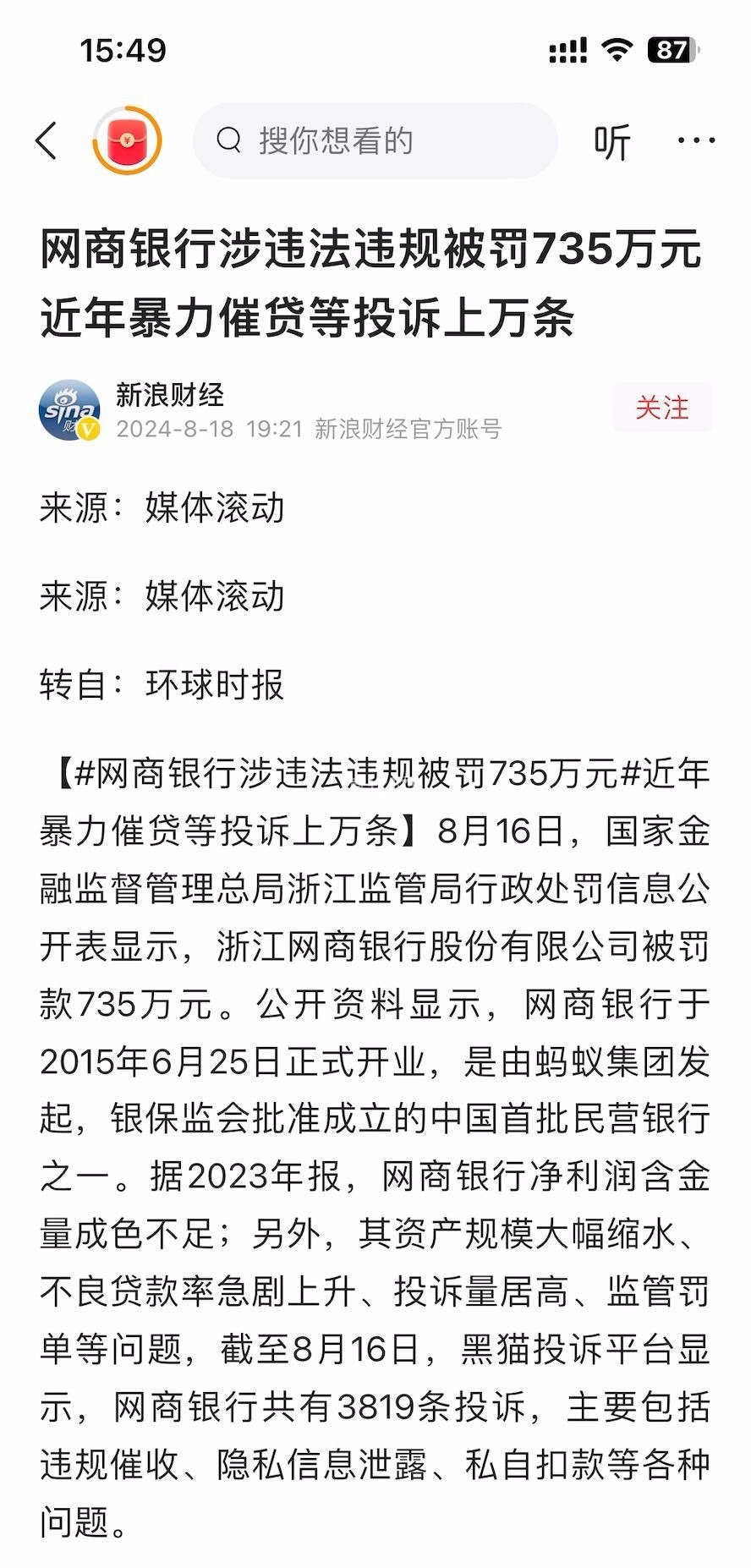The height and width of the screenshot is (1568, 751).
Task: Go back with the top-left arrow
Action: tap(47, 140)
